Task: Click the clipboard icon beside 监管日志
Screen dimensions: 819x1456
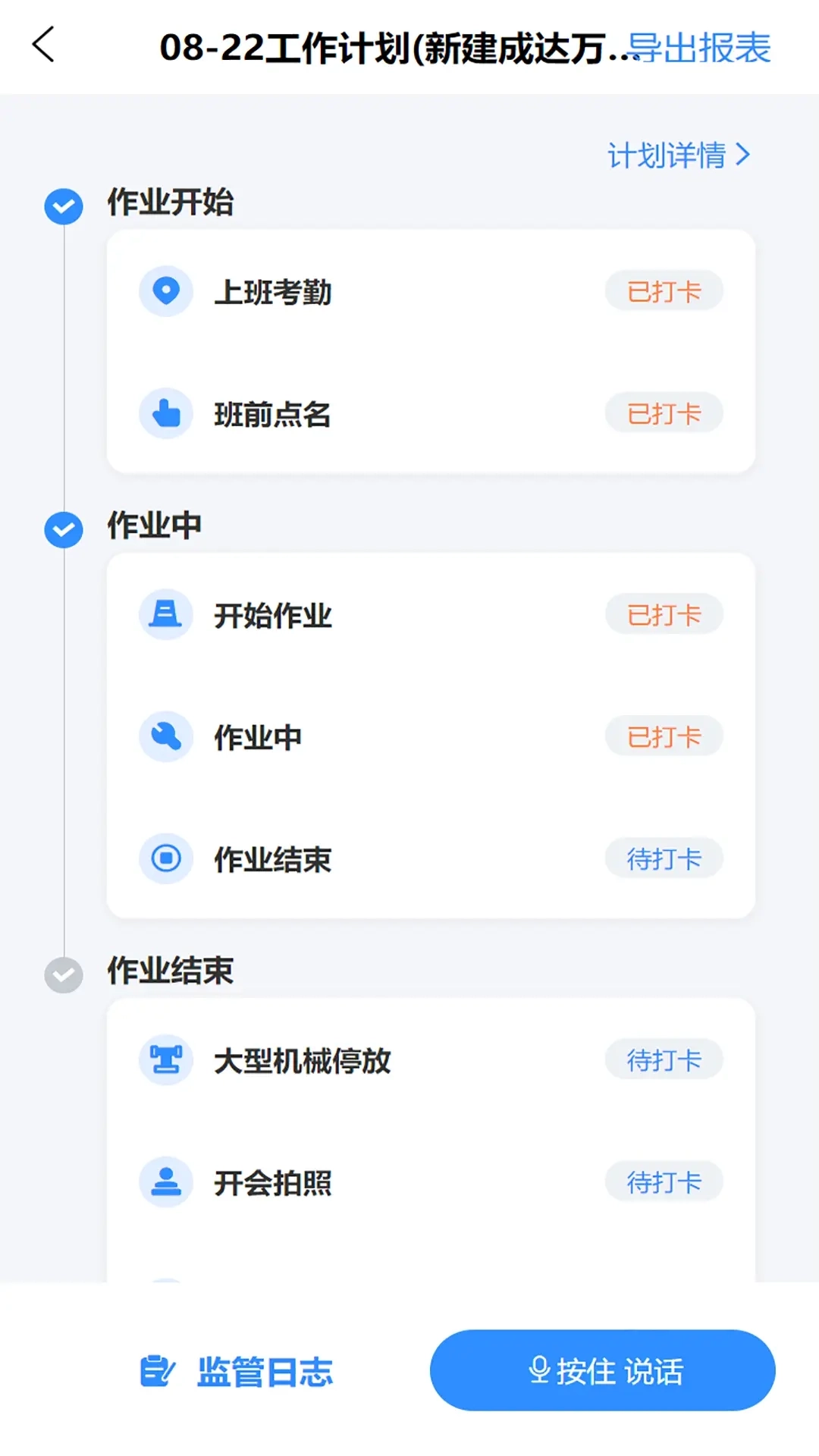Action: (157, 1370)
